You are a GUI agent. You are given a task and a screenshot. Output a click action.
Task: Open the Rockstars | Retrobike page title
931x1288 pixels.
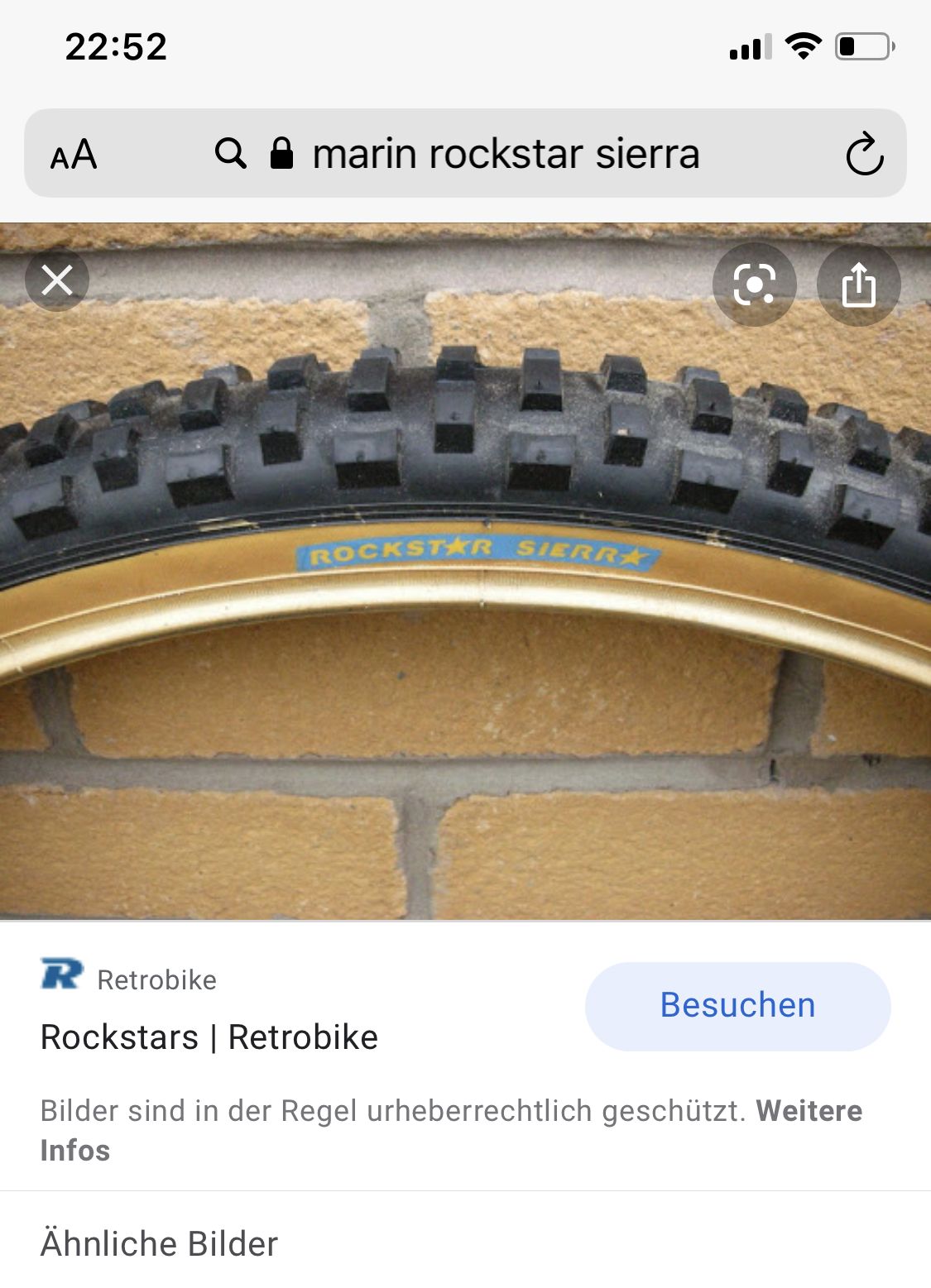(209, 1037)
